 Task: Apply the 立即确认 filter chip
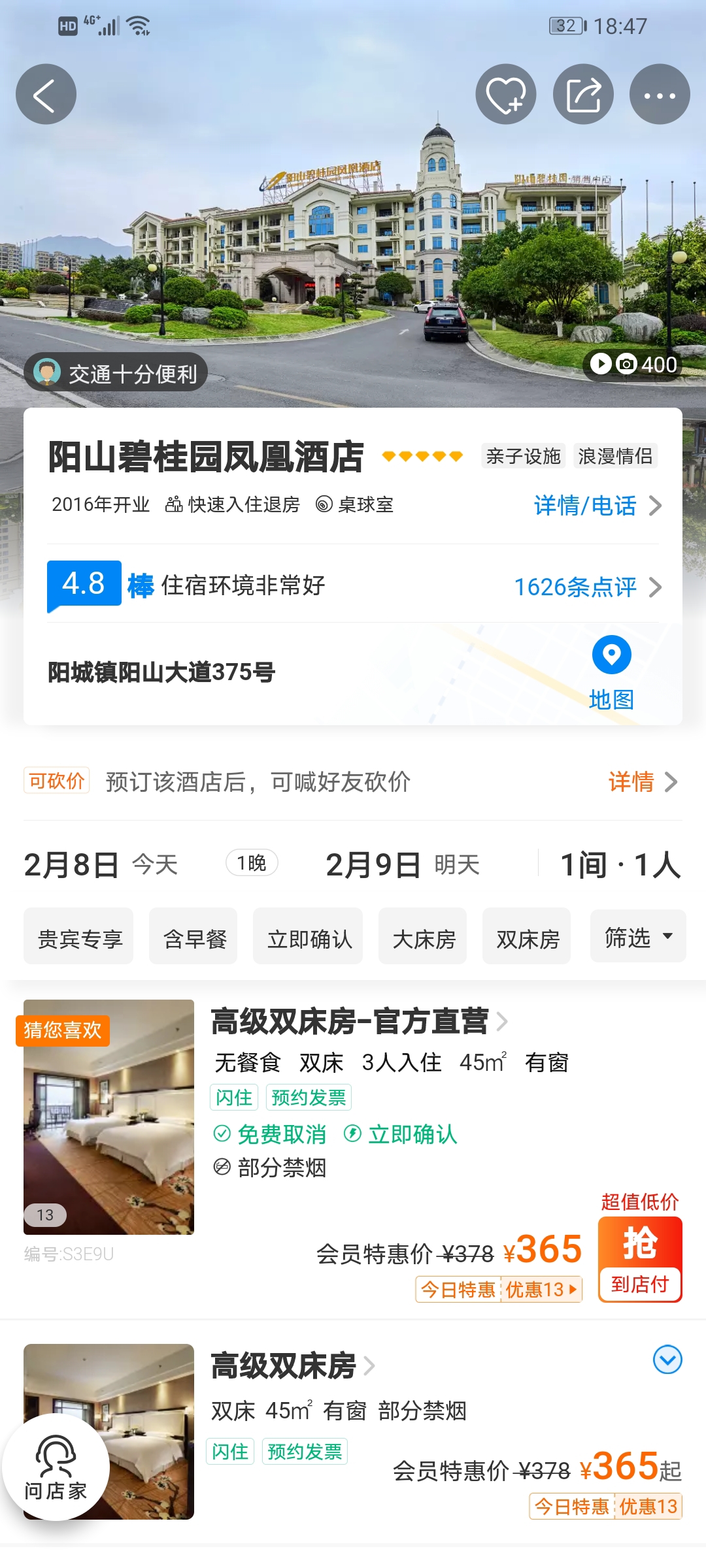(309, 938)
